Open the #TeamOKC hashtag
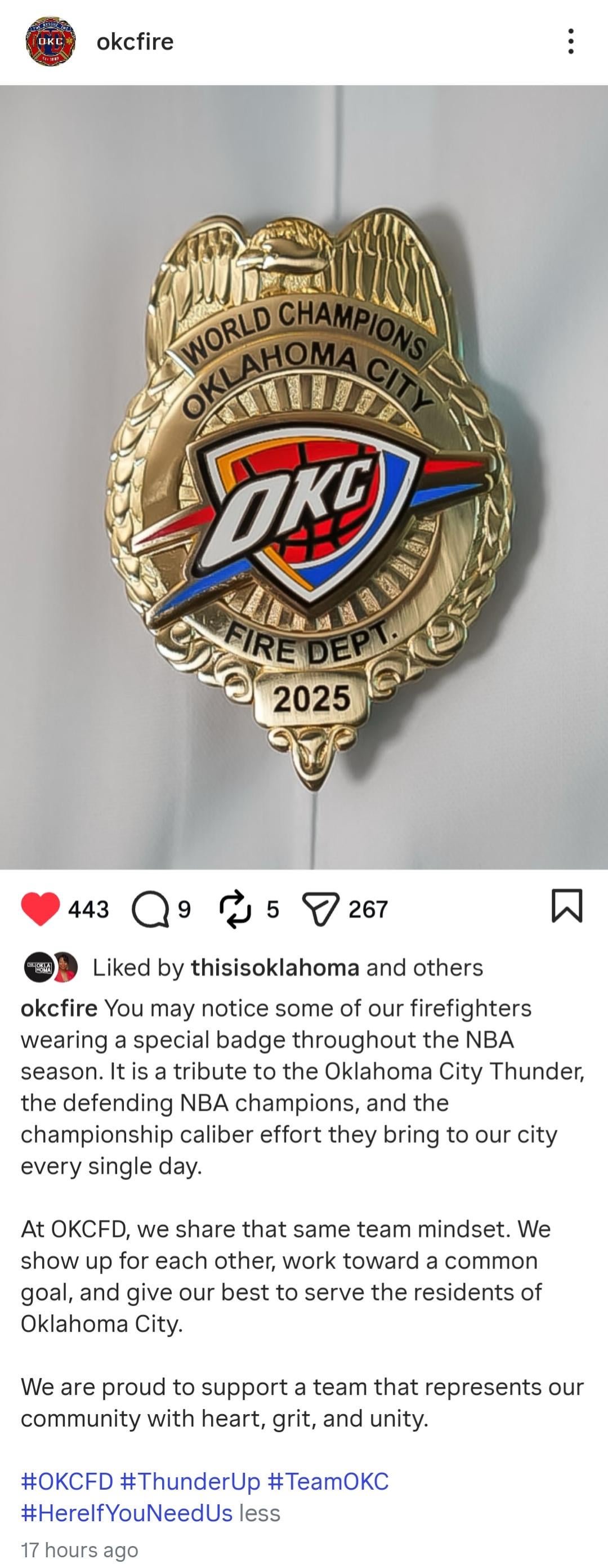 328,1481
